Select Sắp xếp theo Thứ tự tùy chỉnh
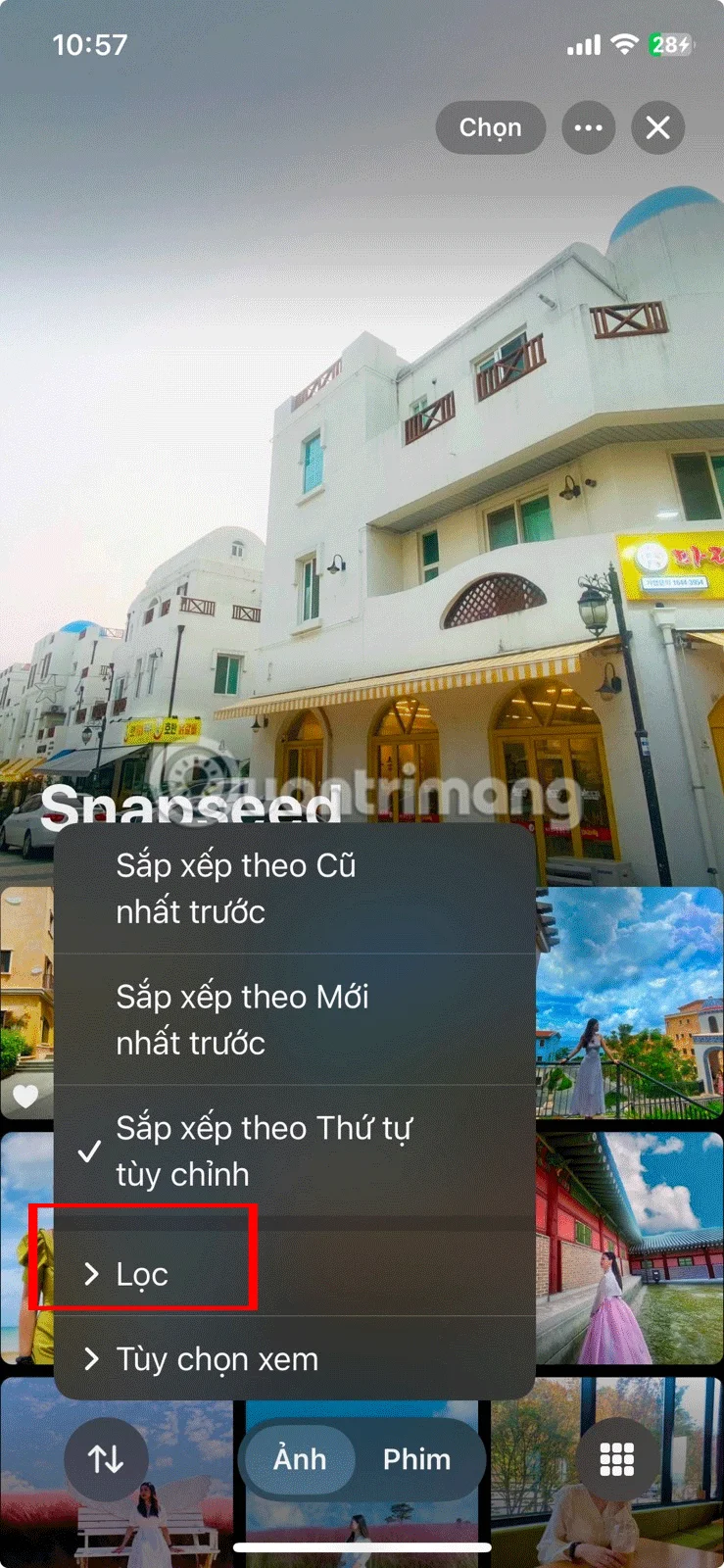 click(294, 1151)
